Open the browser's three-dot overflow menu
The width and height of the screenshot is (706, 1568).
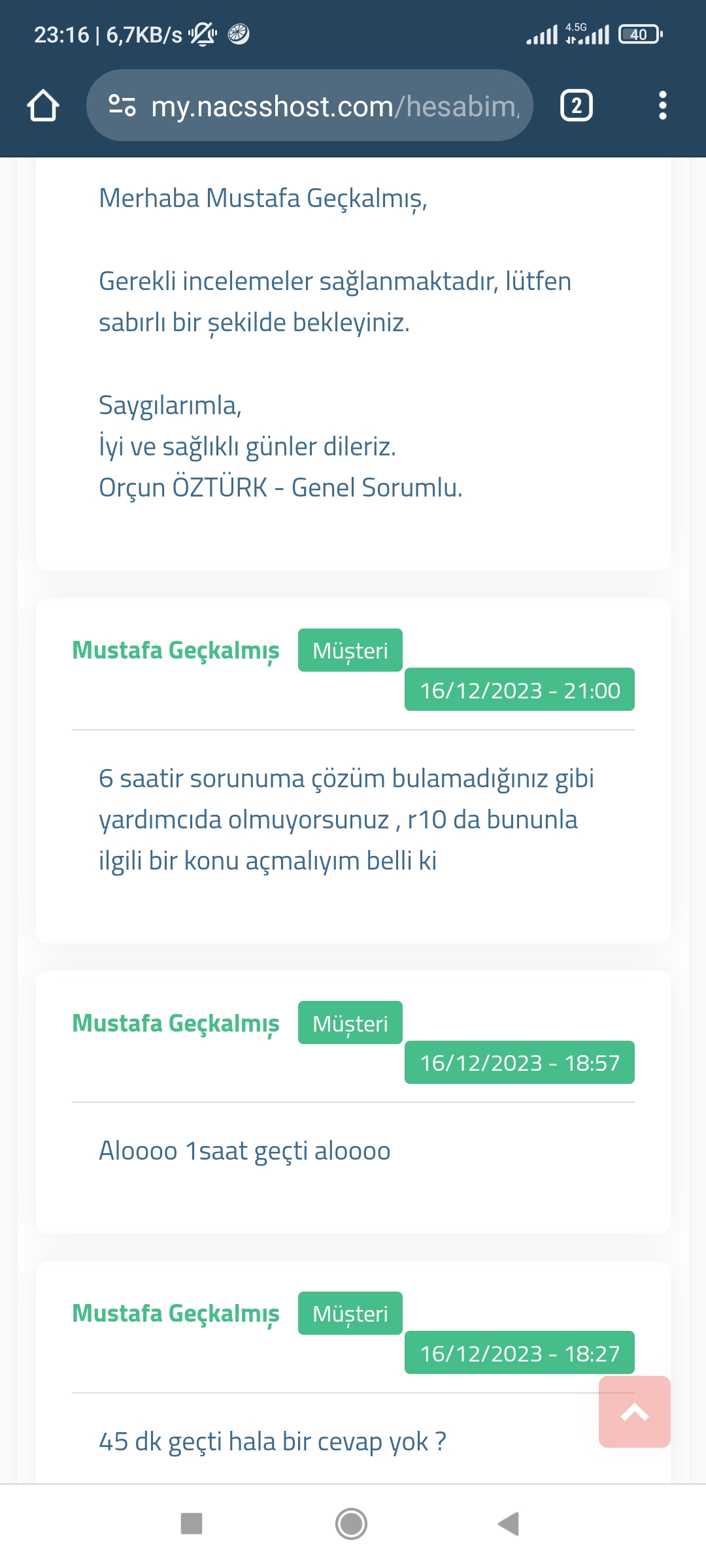pyautogui.click(x=663, y=105)
